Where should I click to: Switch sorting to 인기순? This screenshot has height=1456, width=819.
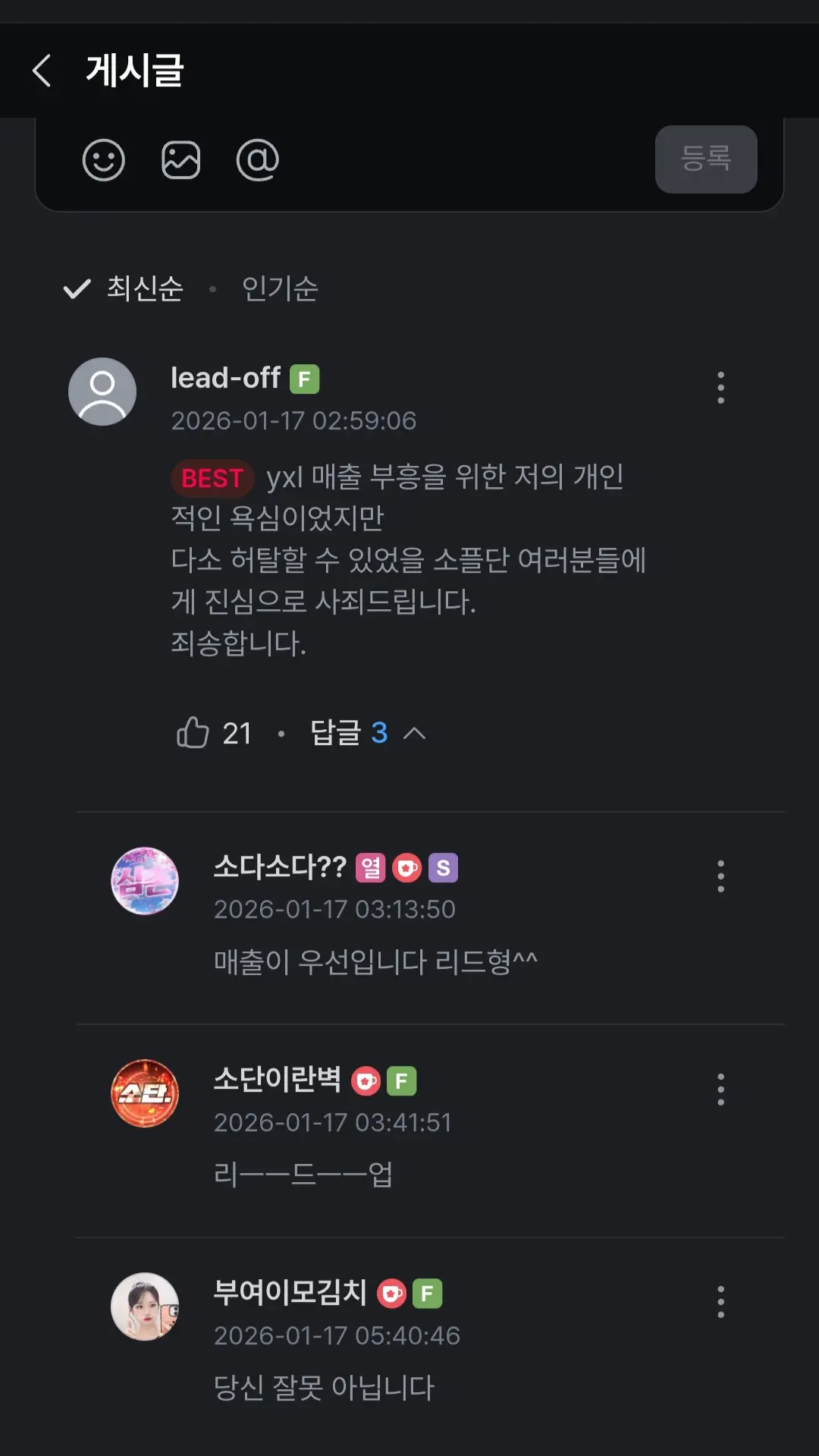280,288
